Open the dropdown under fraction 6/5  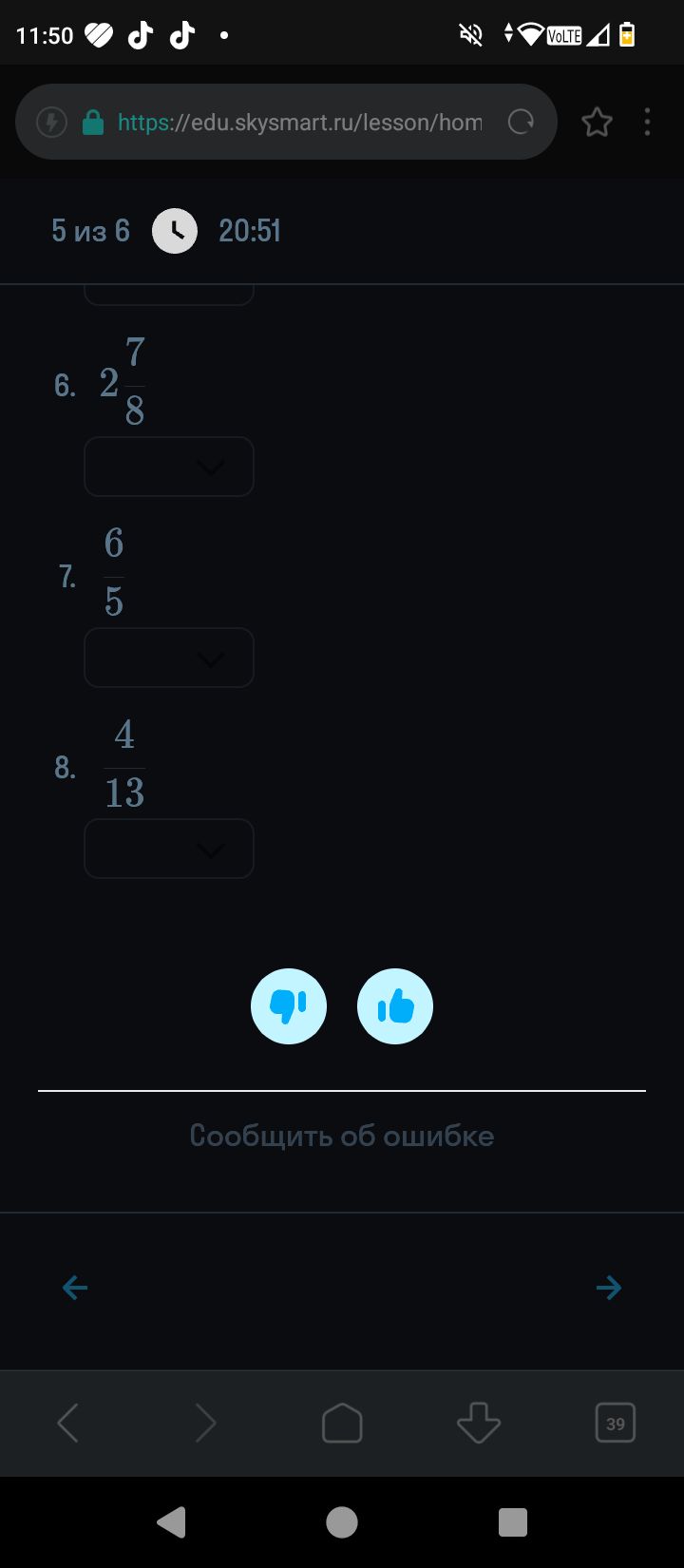coord(169,658)
